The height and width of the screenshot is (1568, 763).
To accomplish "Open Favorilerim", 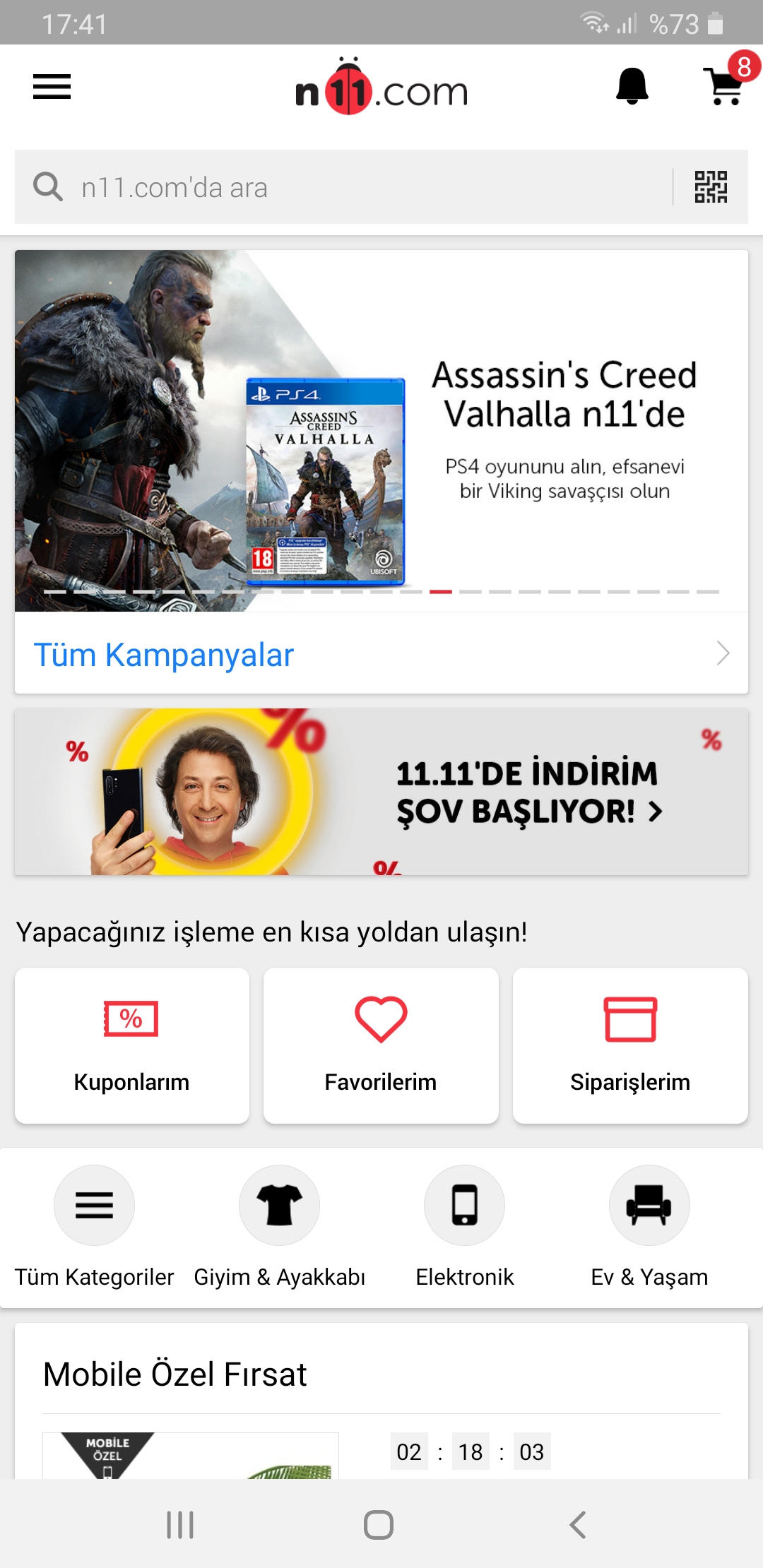I will click(x=381, y=1045).
